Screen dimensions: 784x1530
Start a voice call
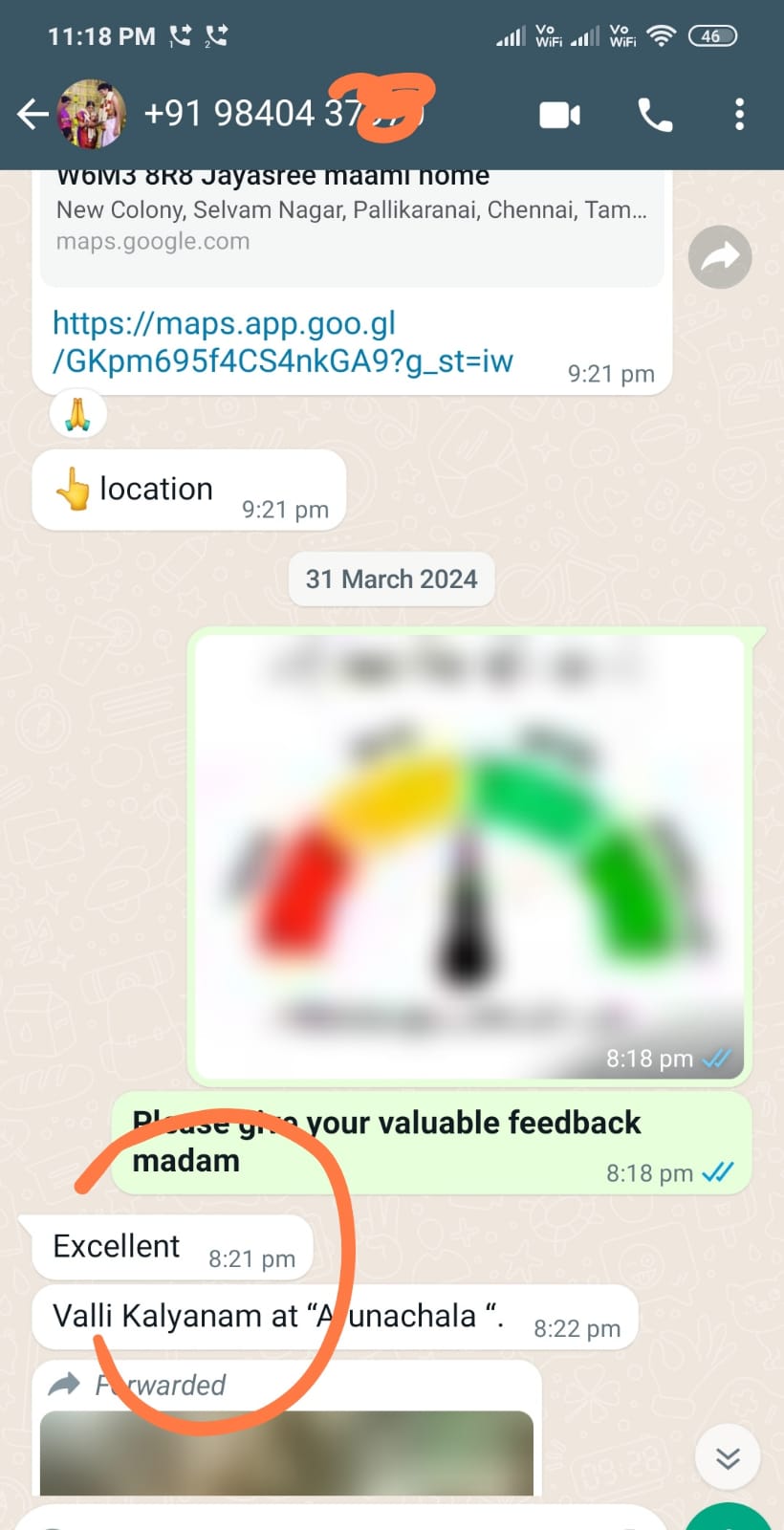tap(655, 116)
